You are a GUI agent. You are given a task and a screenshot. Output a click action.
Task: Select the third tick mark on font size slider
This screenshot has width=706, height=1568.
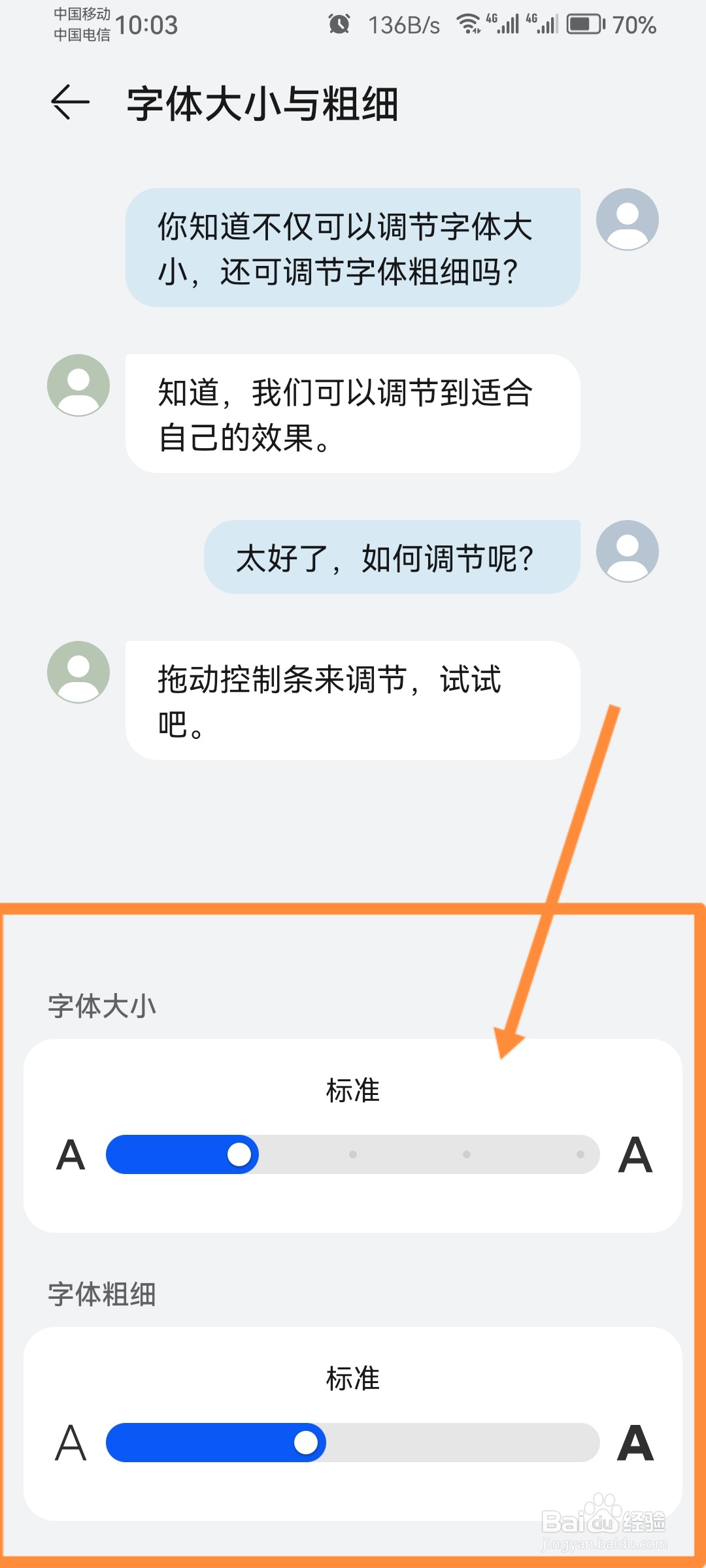click(465, 1154)
